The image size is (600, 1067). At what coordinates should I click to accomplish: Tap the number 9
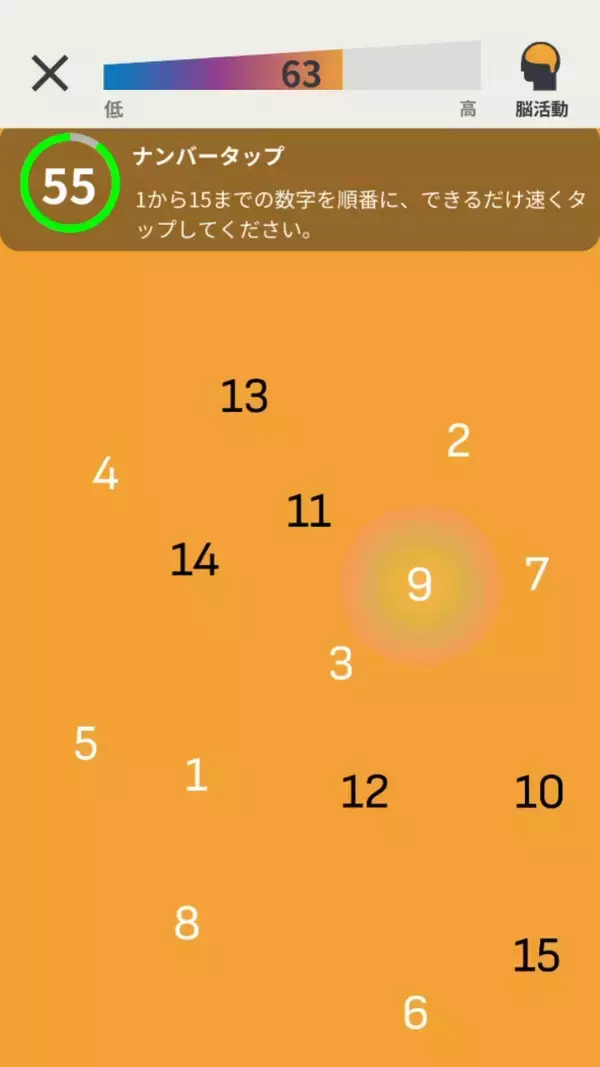tap(420, 585)
